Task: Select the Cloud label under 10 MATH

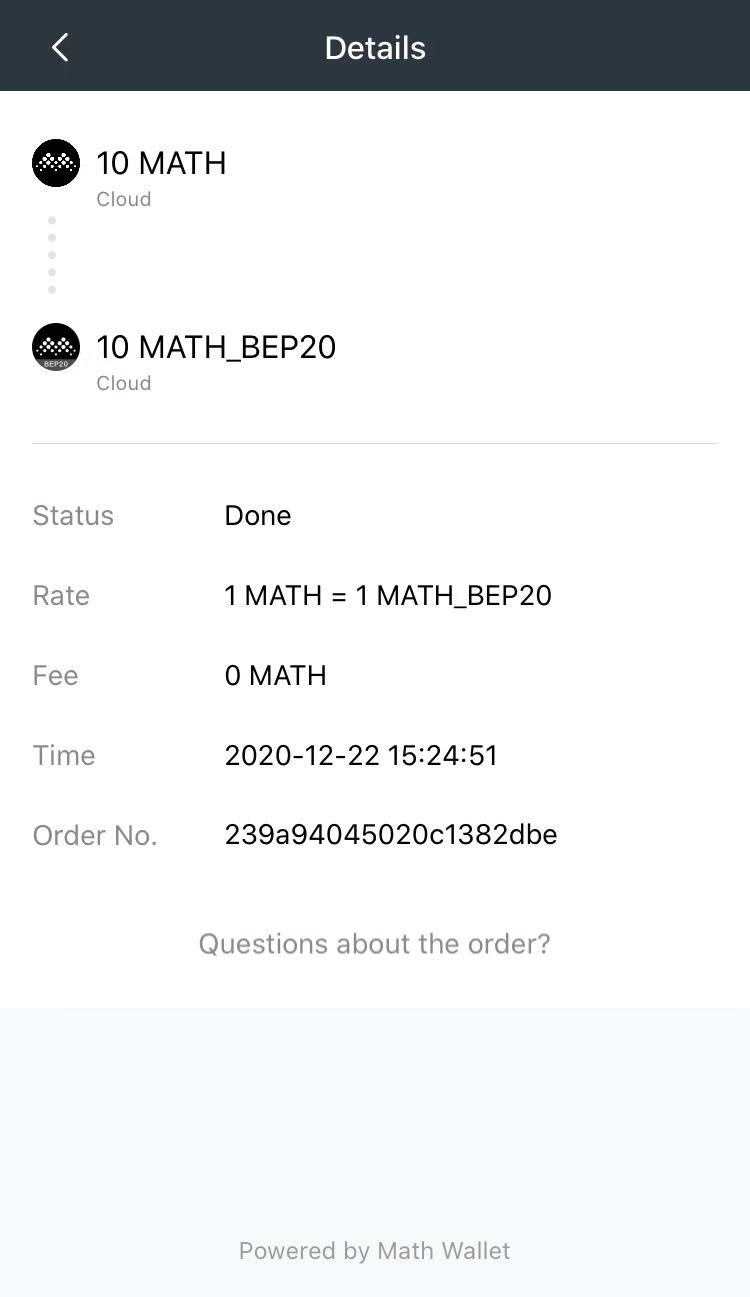Action: [123, 199]
